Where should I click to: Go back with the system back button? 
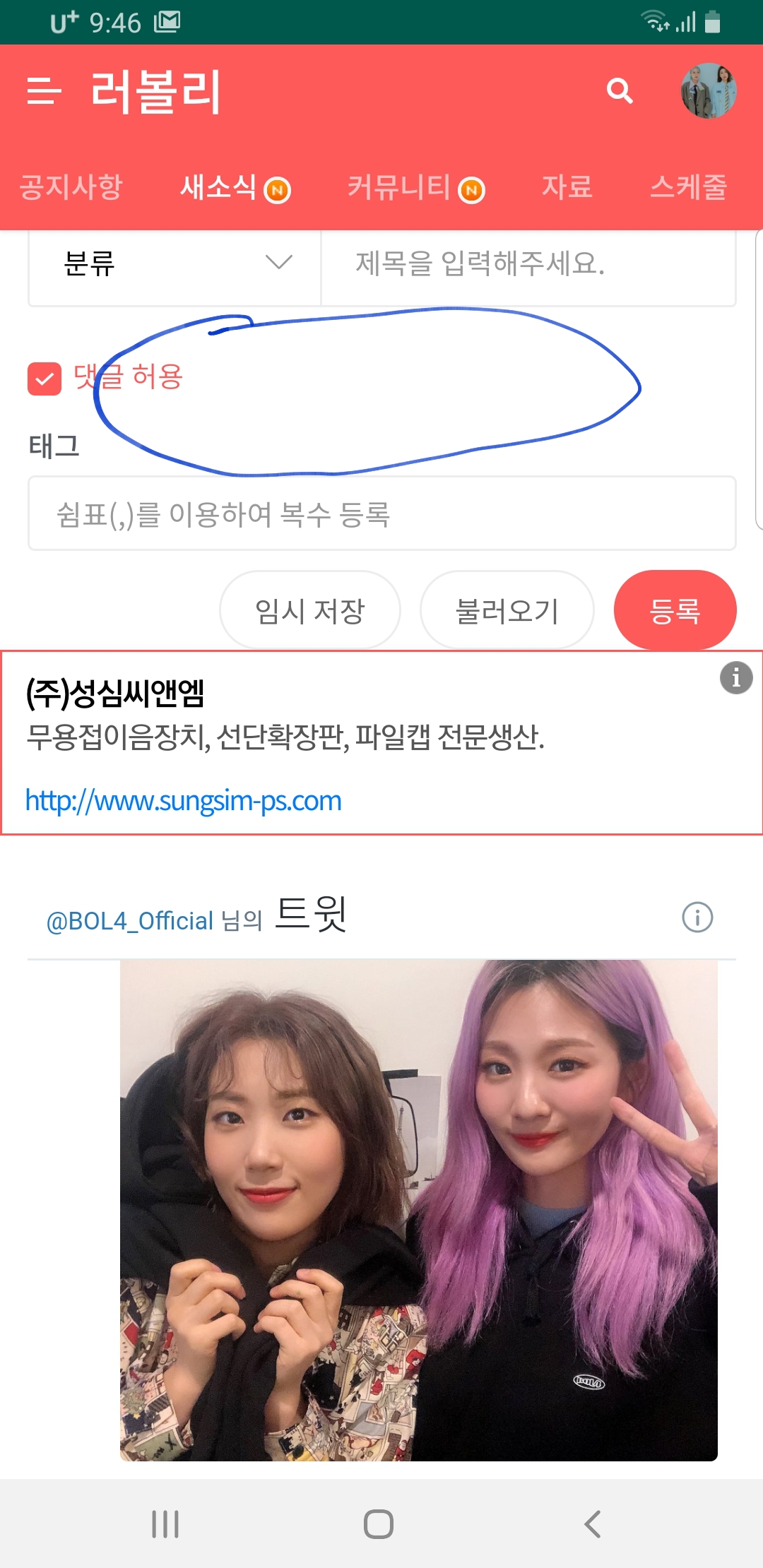(592, 1524)
